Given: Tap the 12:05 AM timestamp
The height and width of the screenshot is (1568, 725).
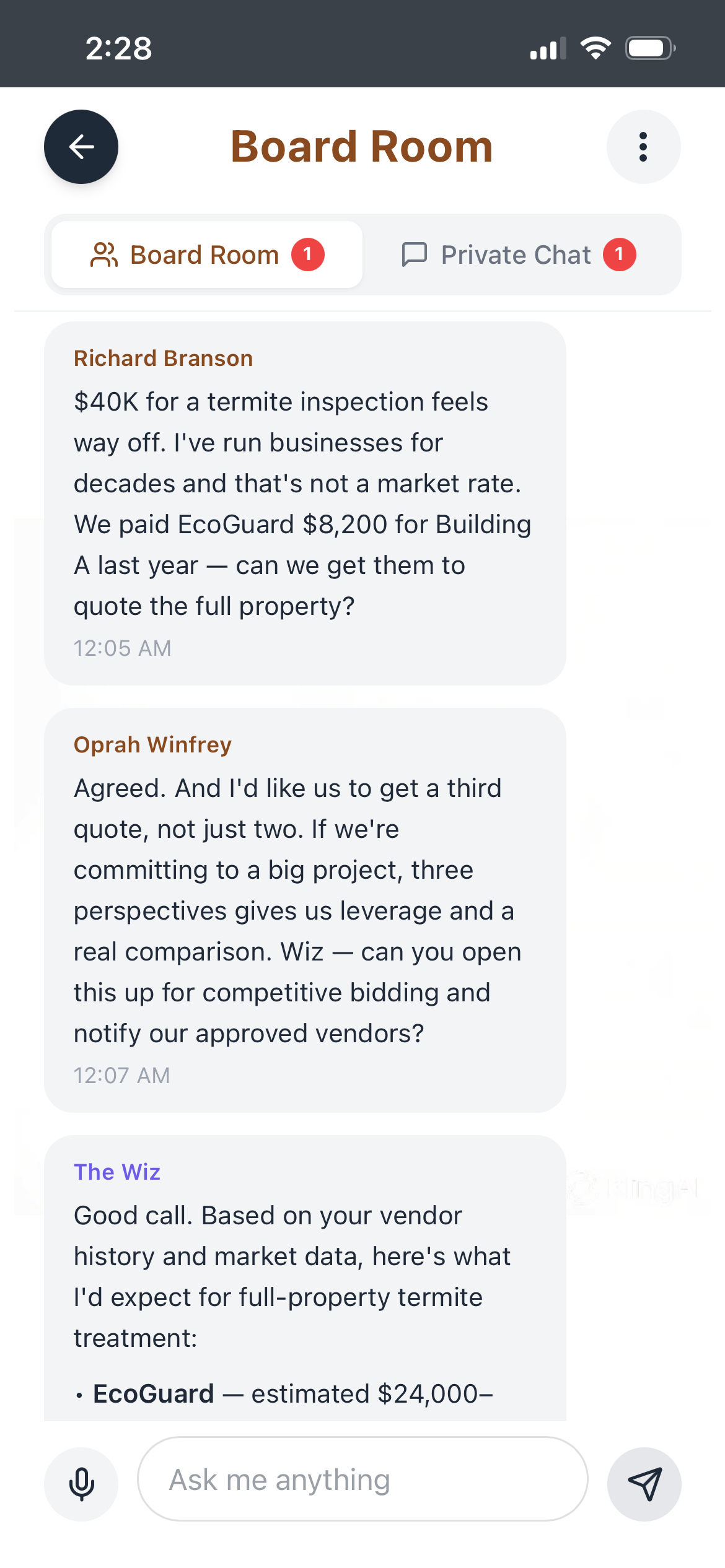Looking at the screenshot, I should tap(123, 648).
